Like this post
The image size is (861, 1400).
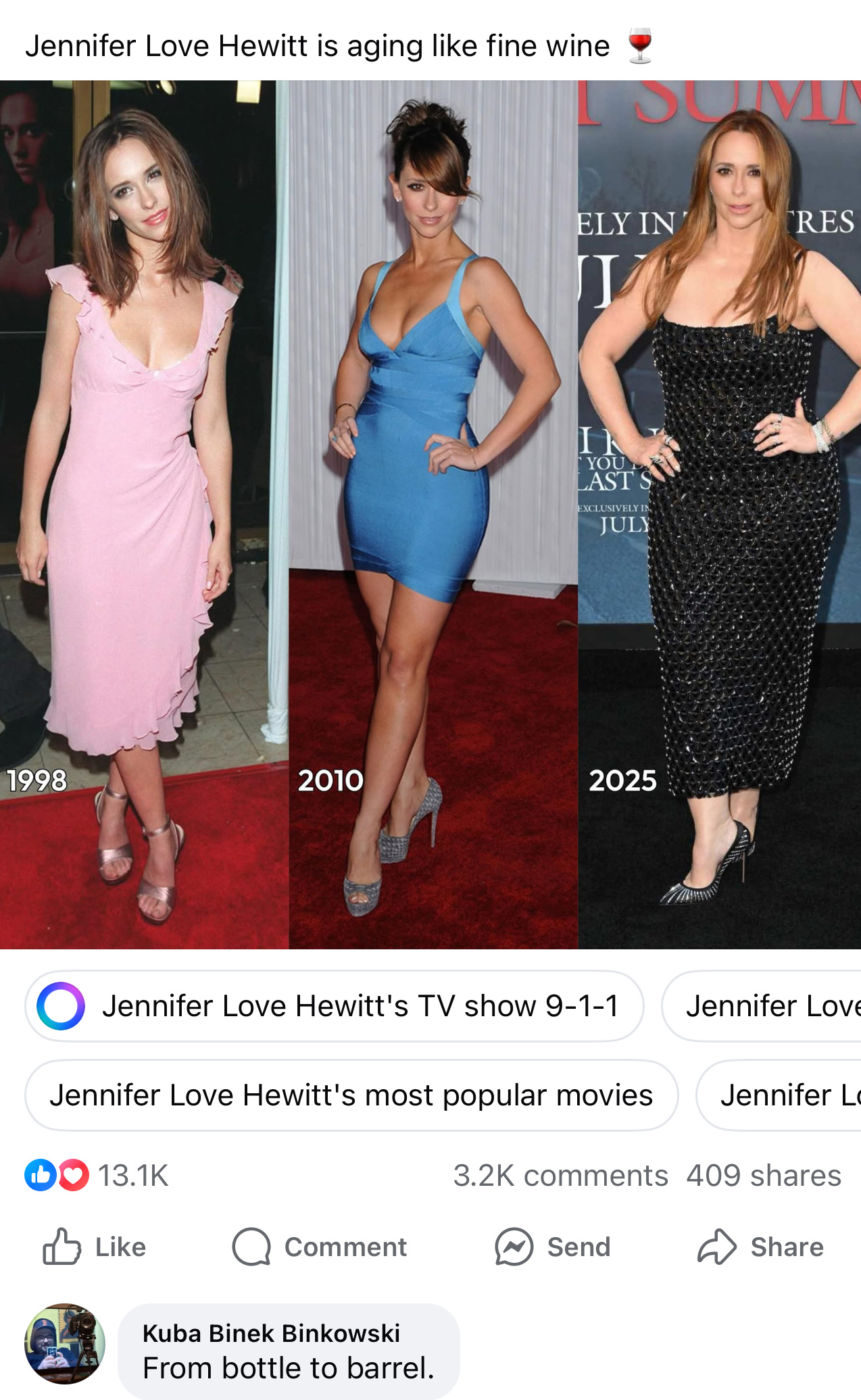[95, 1247]
